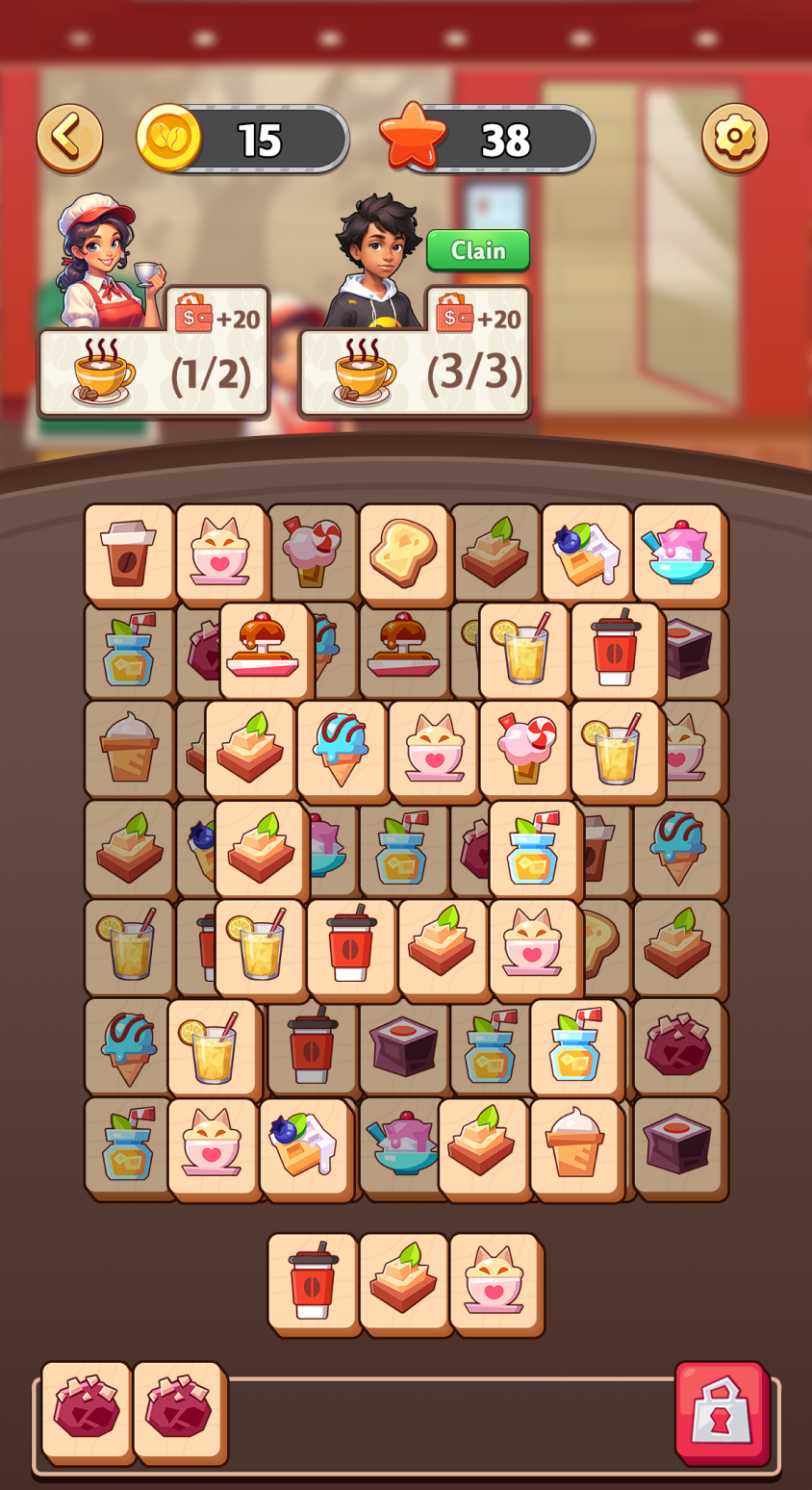Open the settings gear
Screen dimensions: 812x1490
735,138
